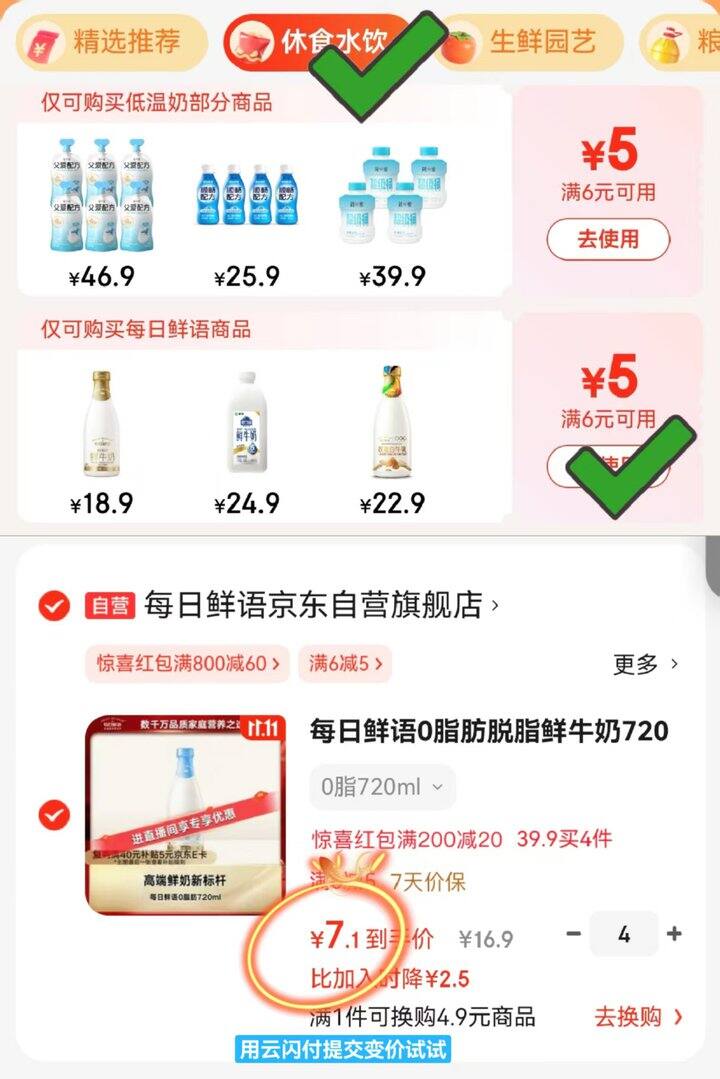Open 去换购 for the 4.9元 add-on deal
Screen dimensions: 720x1079
pyautogui.click(x=638, y=1017)
